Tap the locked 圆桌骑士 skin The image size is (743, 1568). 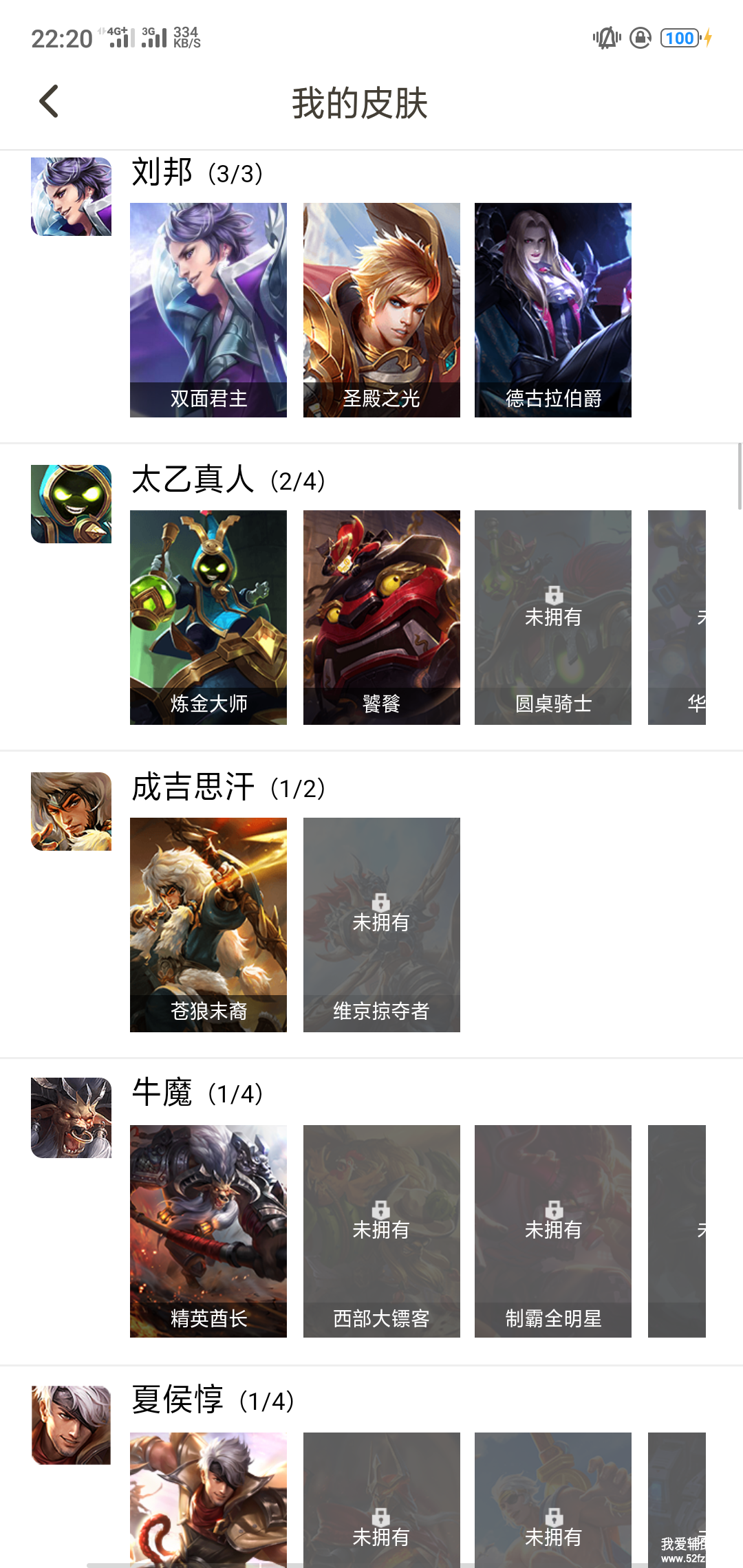[x=553, y=617]
